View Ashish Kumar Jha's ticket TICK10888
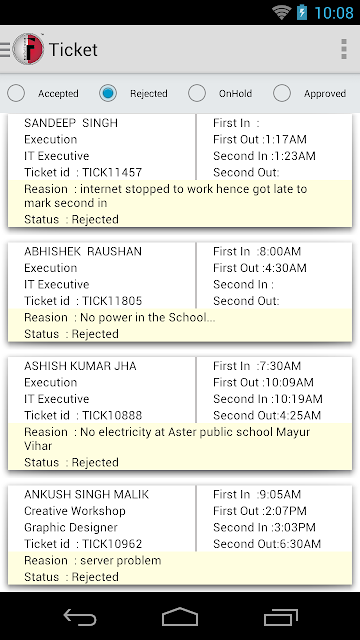 [x=180, y=413]
